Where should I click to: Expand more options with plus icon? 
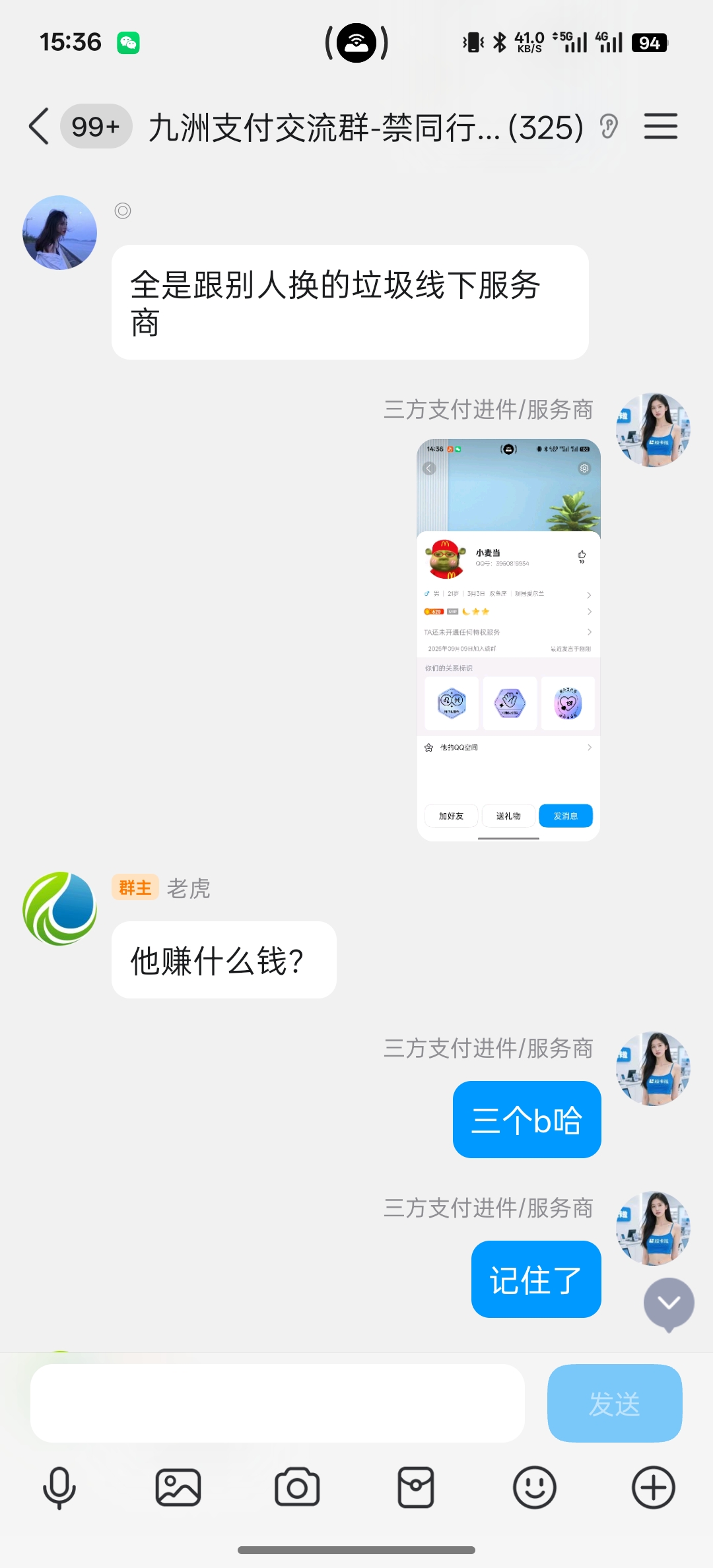654,1488
